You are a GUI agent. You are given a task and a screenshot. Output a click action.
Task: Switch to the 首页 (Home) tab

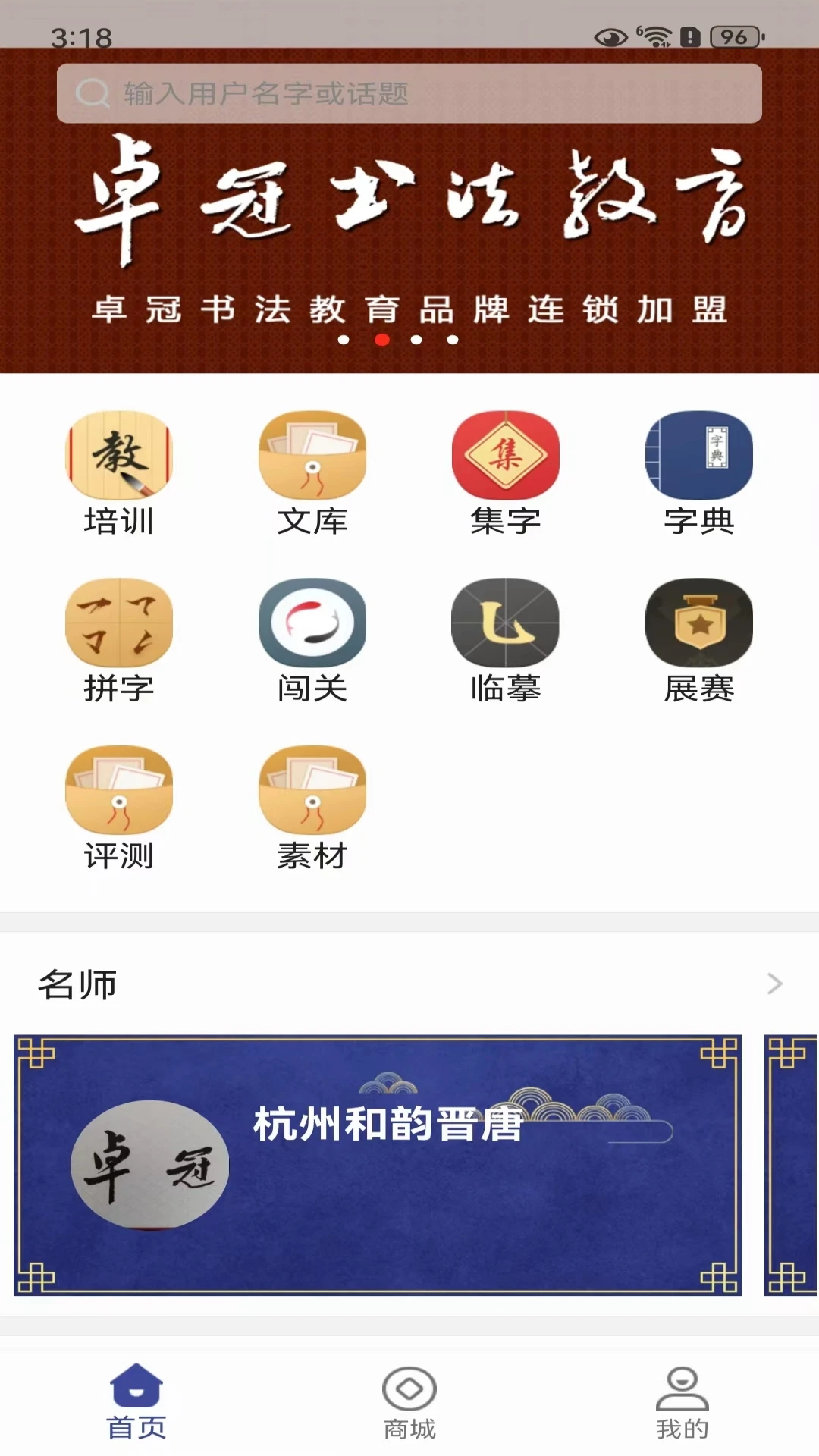click(x=135, y=1403)
